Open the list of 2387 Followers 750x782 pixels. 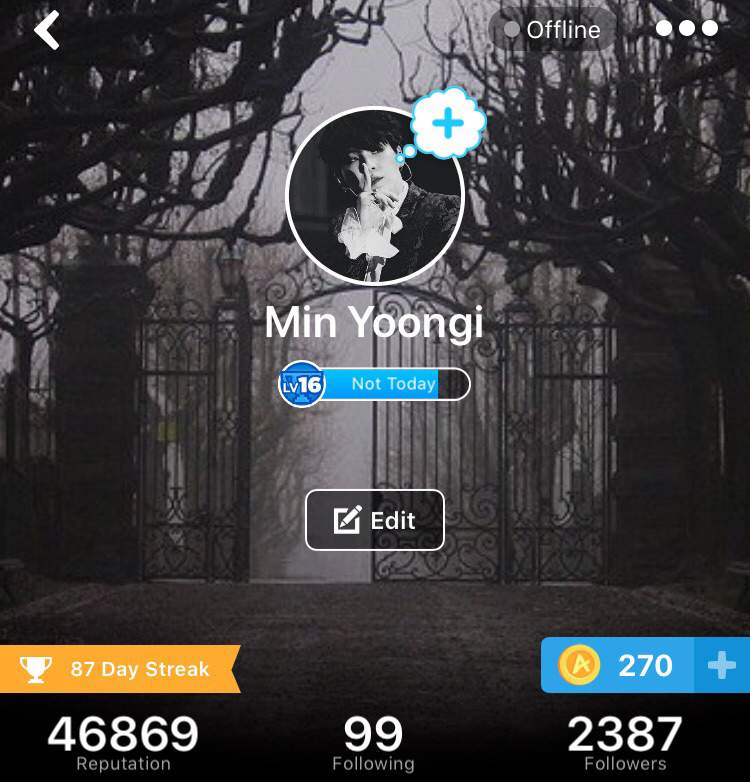point(625,744)
